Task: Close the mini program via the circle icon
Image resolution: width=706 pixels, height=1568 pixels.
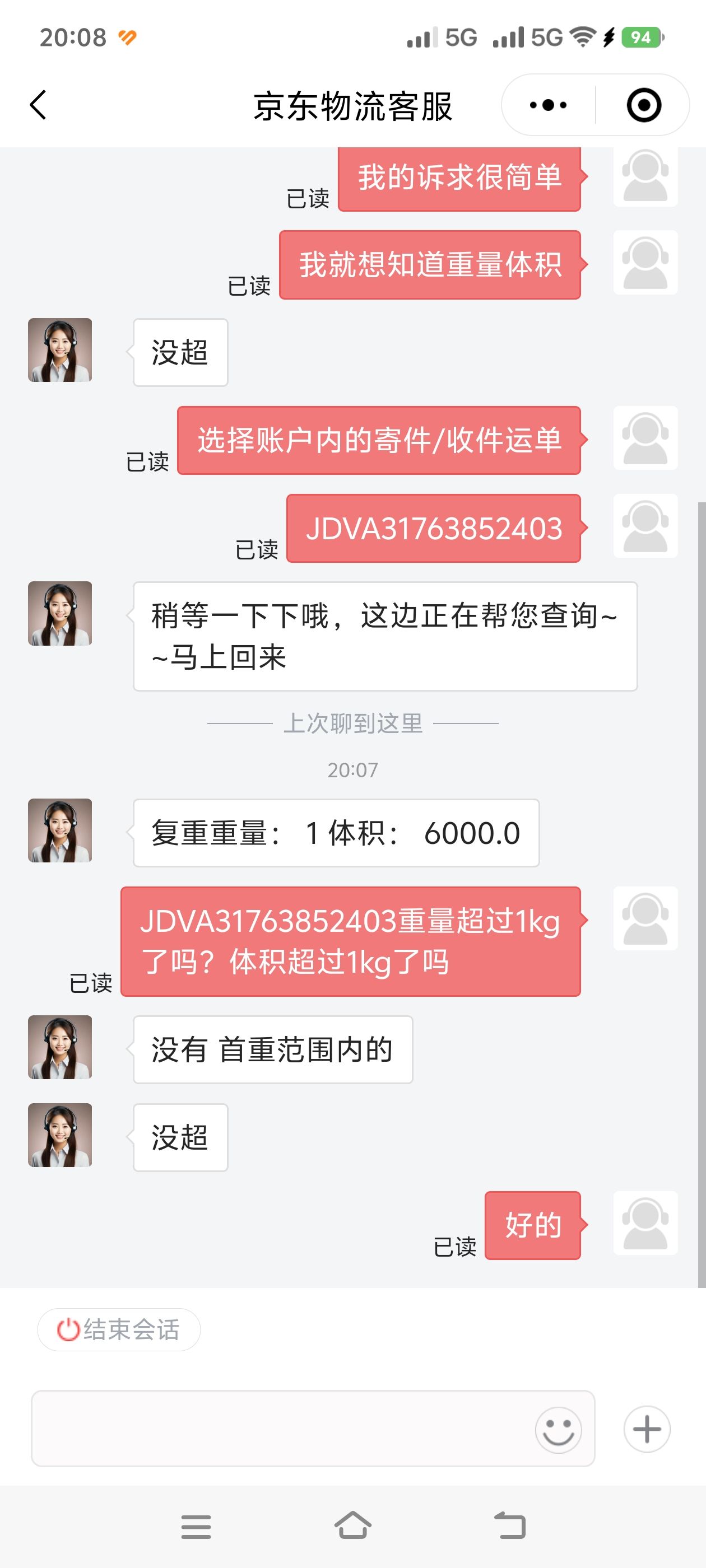Action: [x=643, y=105]
